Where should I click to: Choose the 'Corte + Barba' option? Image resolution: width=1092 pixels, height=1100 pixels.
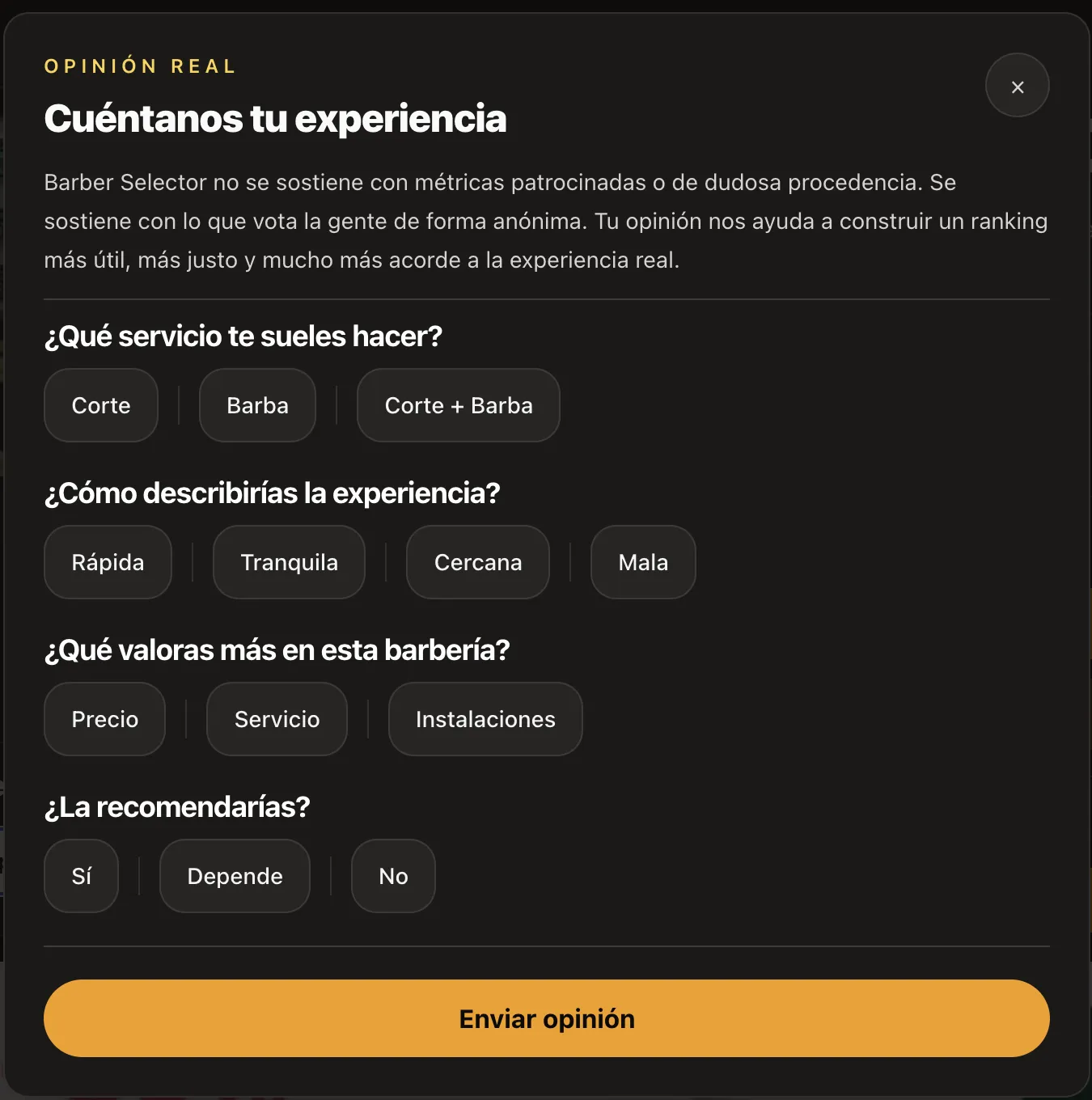(458, 405)
